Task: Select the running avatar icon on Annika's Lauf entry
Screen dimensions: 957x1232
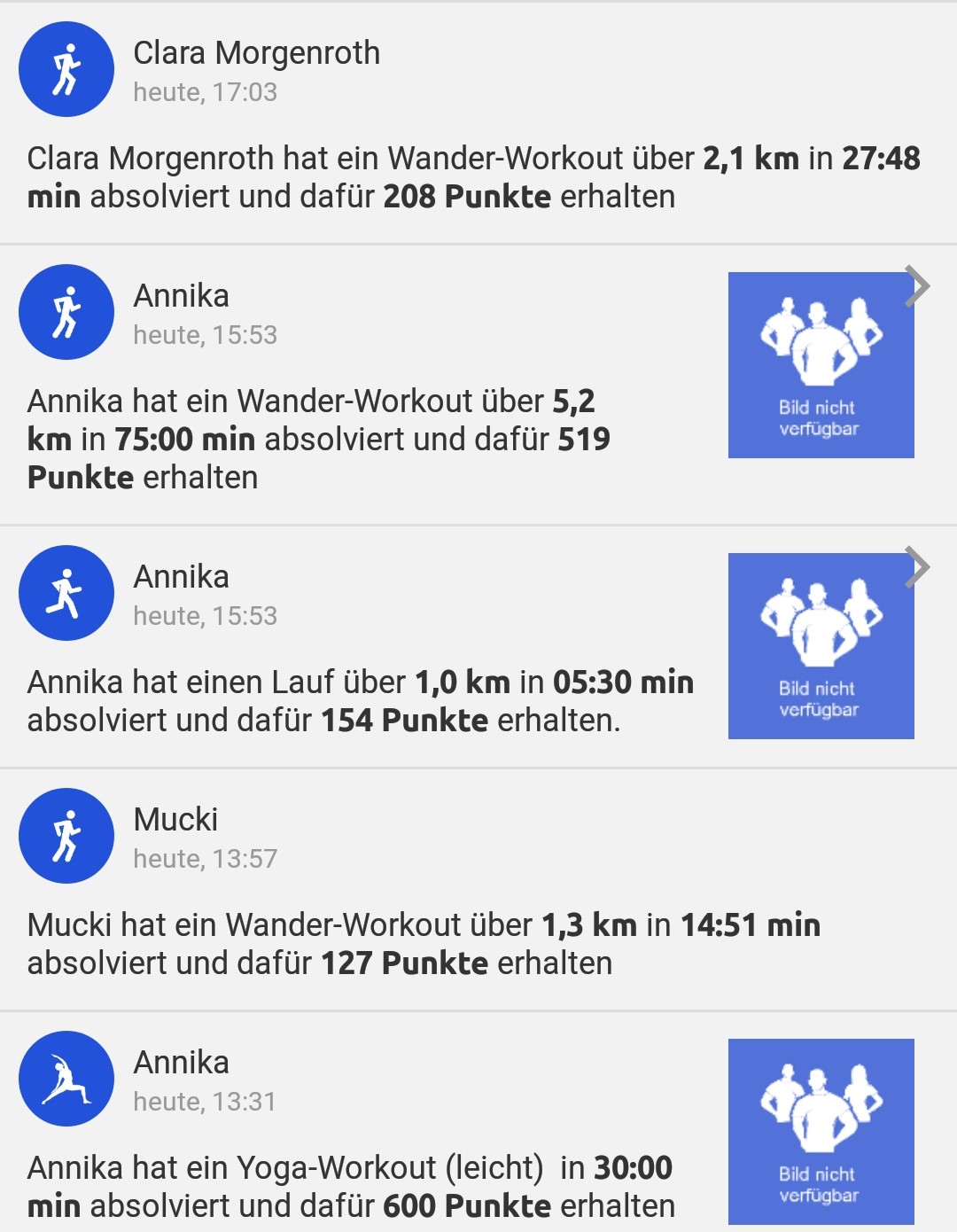Action: 66,594
